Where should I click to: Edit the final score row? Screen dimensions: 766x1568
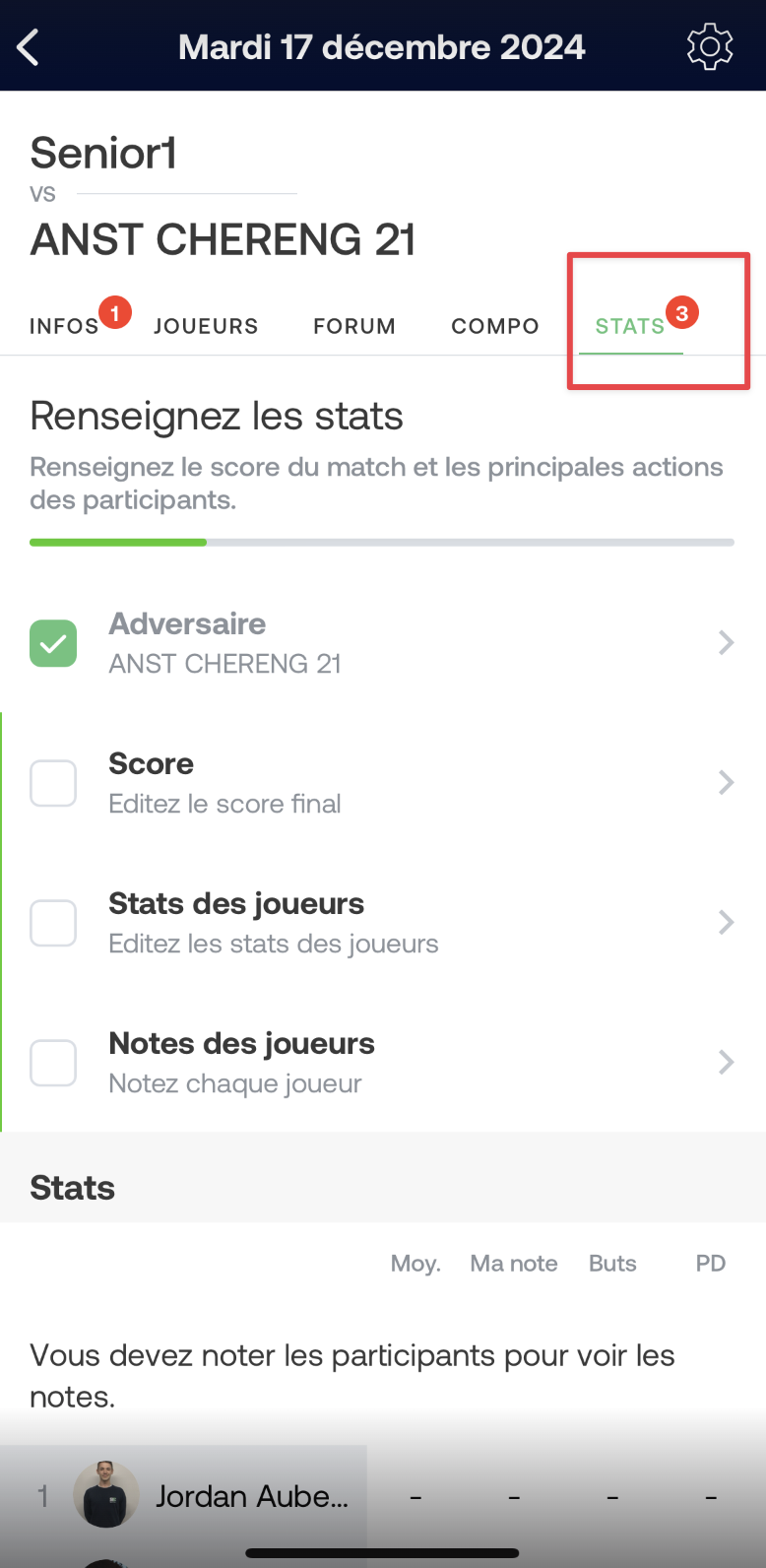383,783
